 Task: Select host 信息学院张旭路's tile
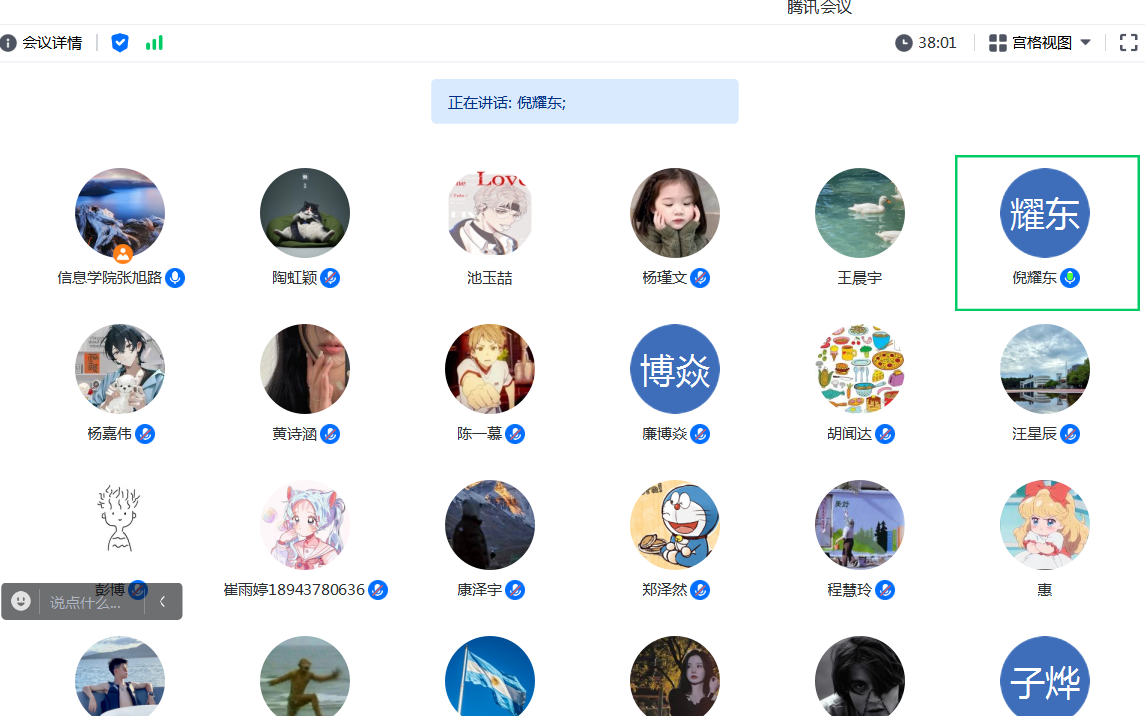pyautogui.click(x=120, y=213)
